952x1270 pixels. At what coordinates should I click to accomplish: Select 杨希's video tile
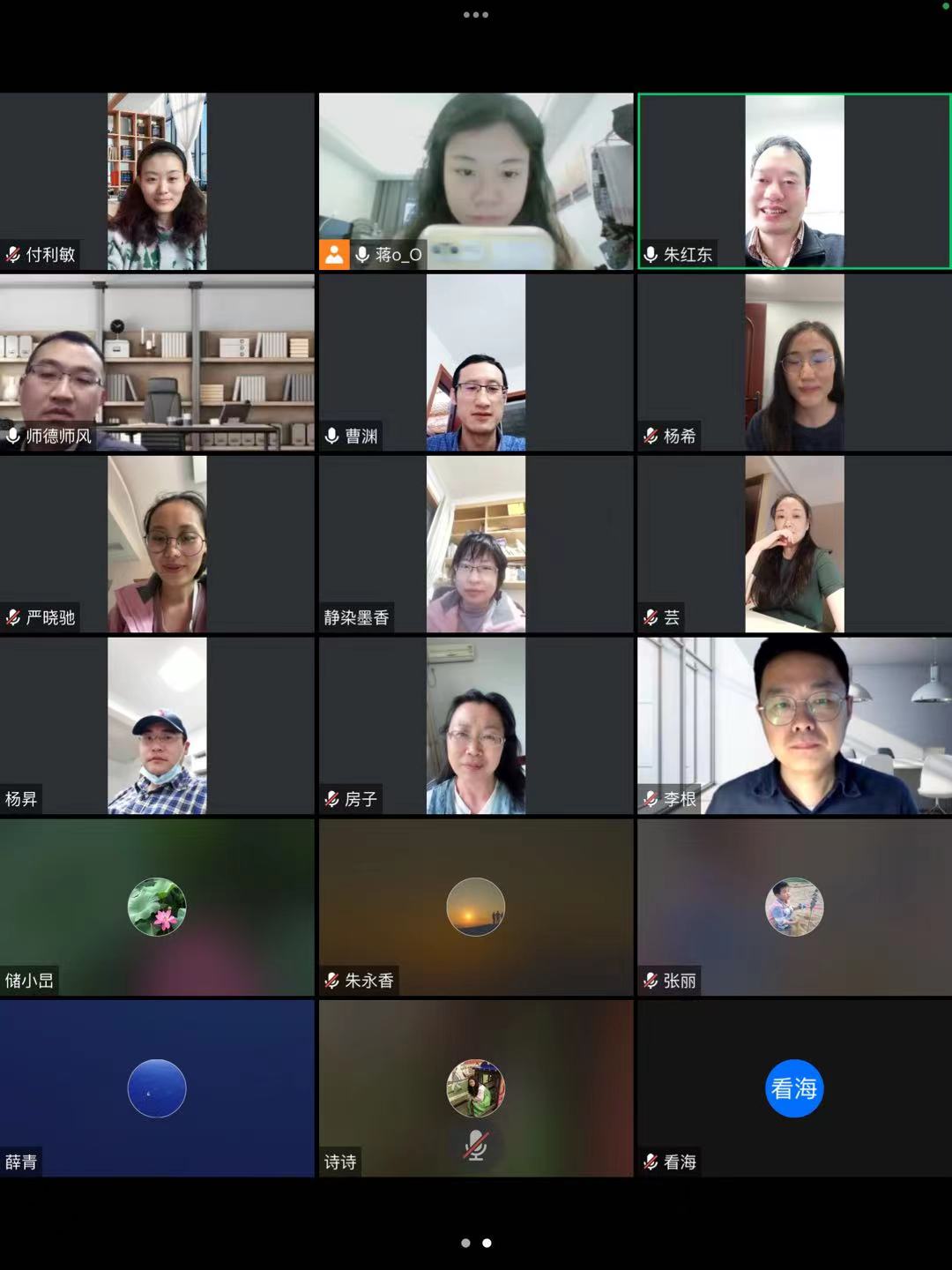pos(794,362)
